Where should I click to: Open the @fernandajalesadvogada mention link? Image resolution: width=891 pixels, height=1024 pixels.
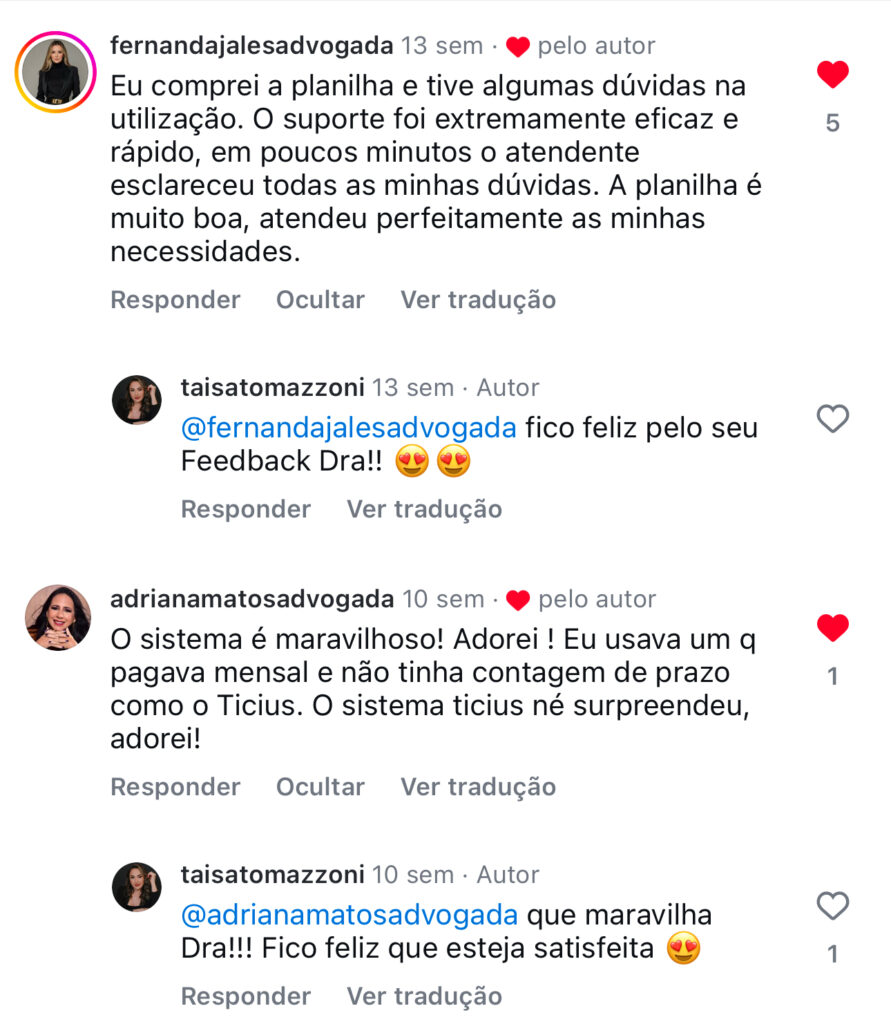349,428
